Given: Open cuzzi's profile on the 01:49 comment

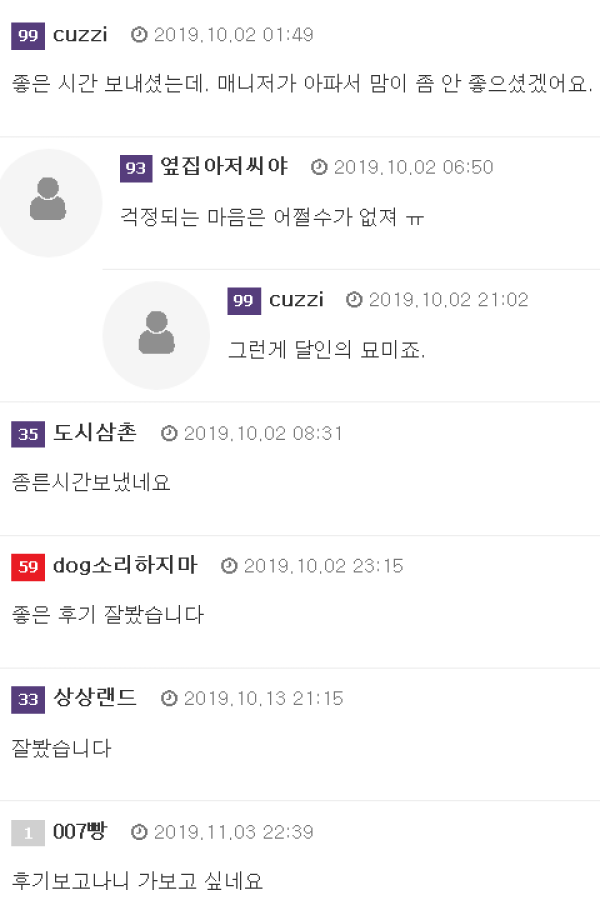Looking at the screenshot, I should click(x=80, y=35).
